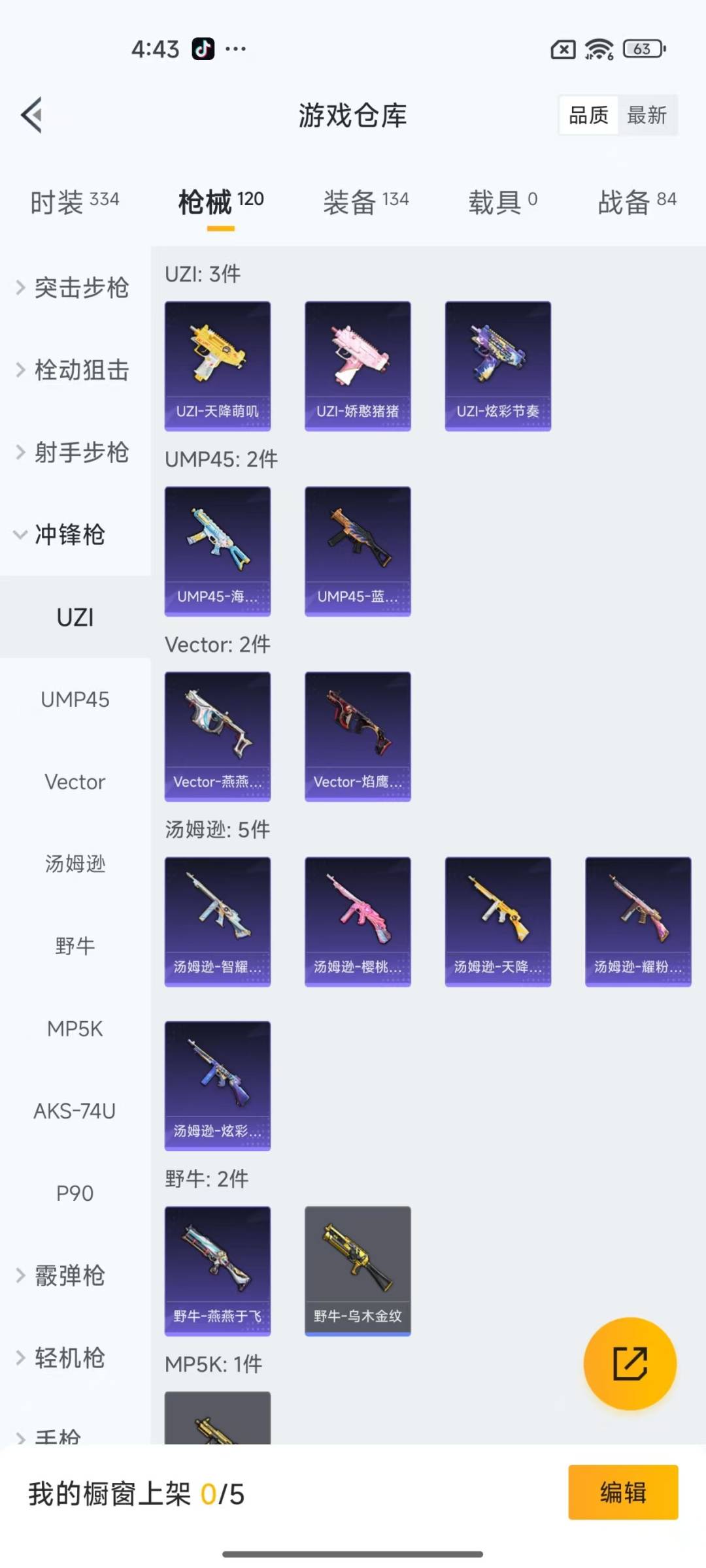Sort by 最新 (newest)

coord(647,115)
